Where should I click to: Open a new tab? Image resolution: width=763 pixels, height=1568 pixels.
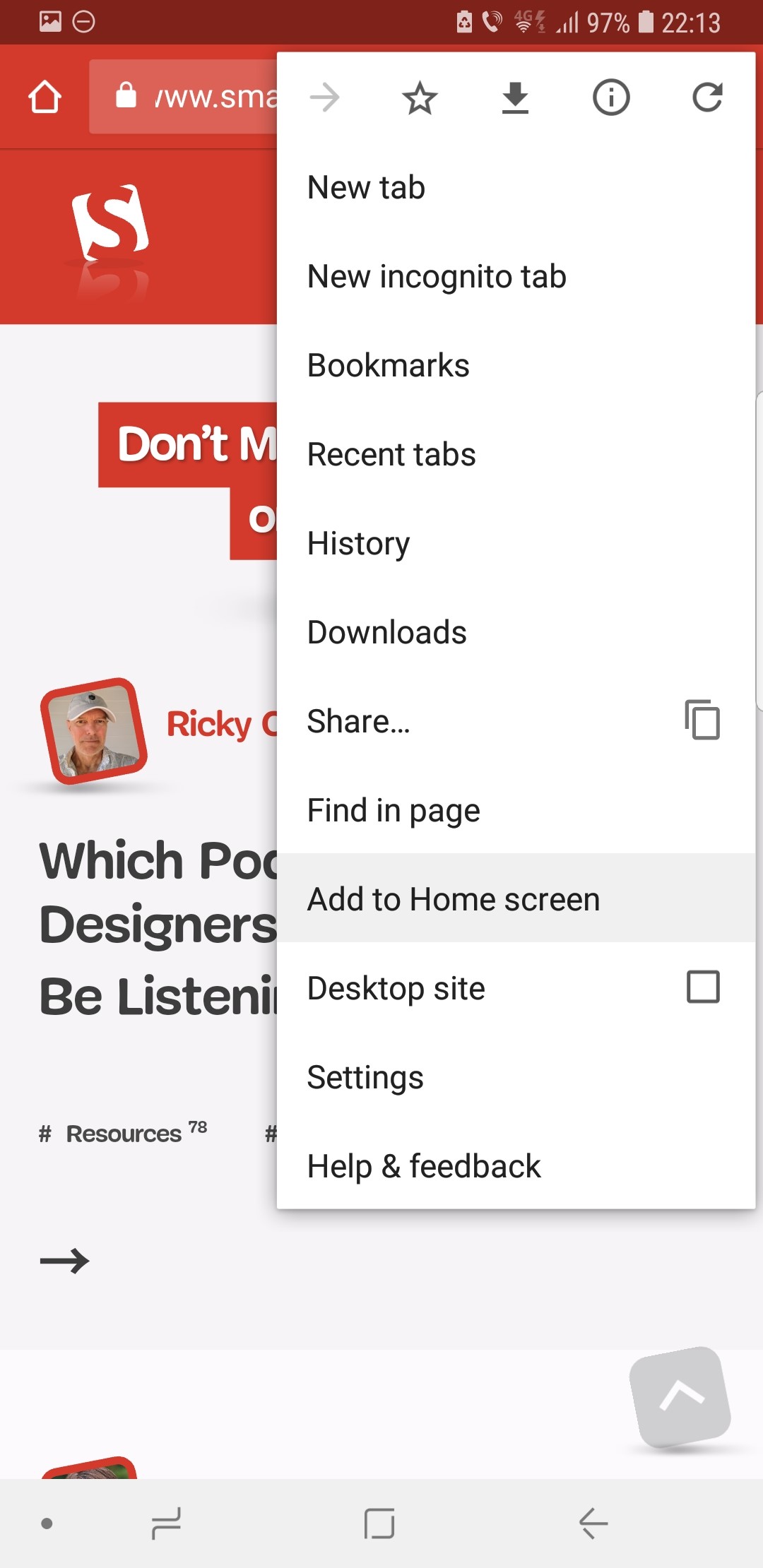point(366,188)
